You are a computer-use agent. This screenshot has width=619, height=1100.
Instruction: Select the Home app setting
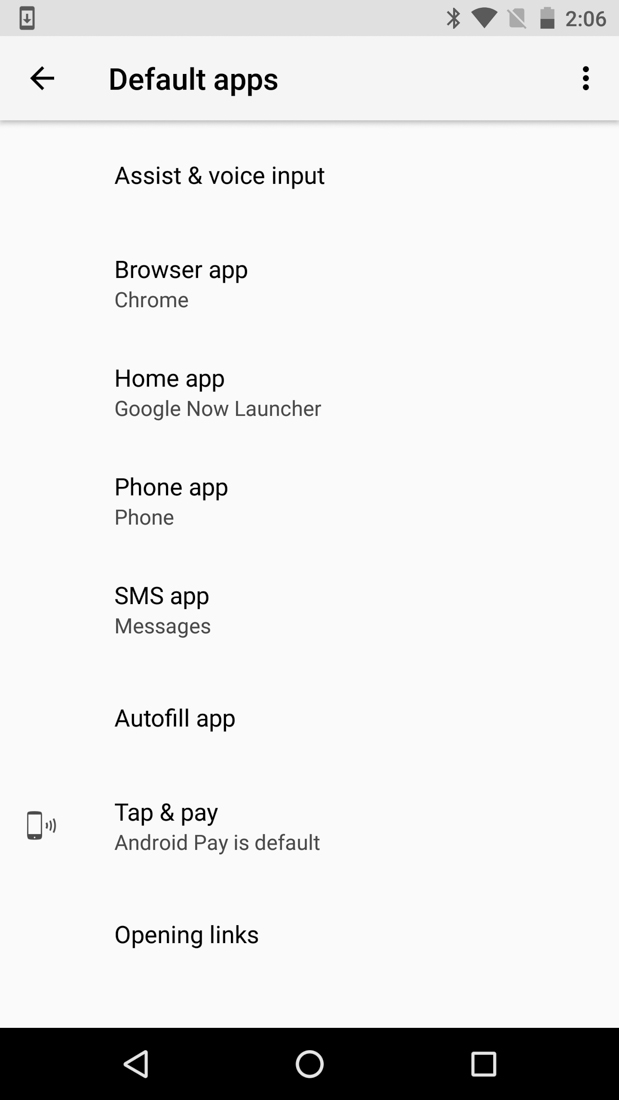click(x=217, y=392)
